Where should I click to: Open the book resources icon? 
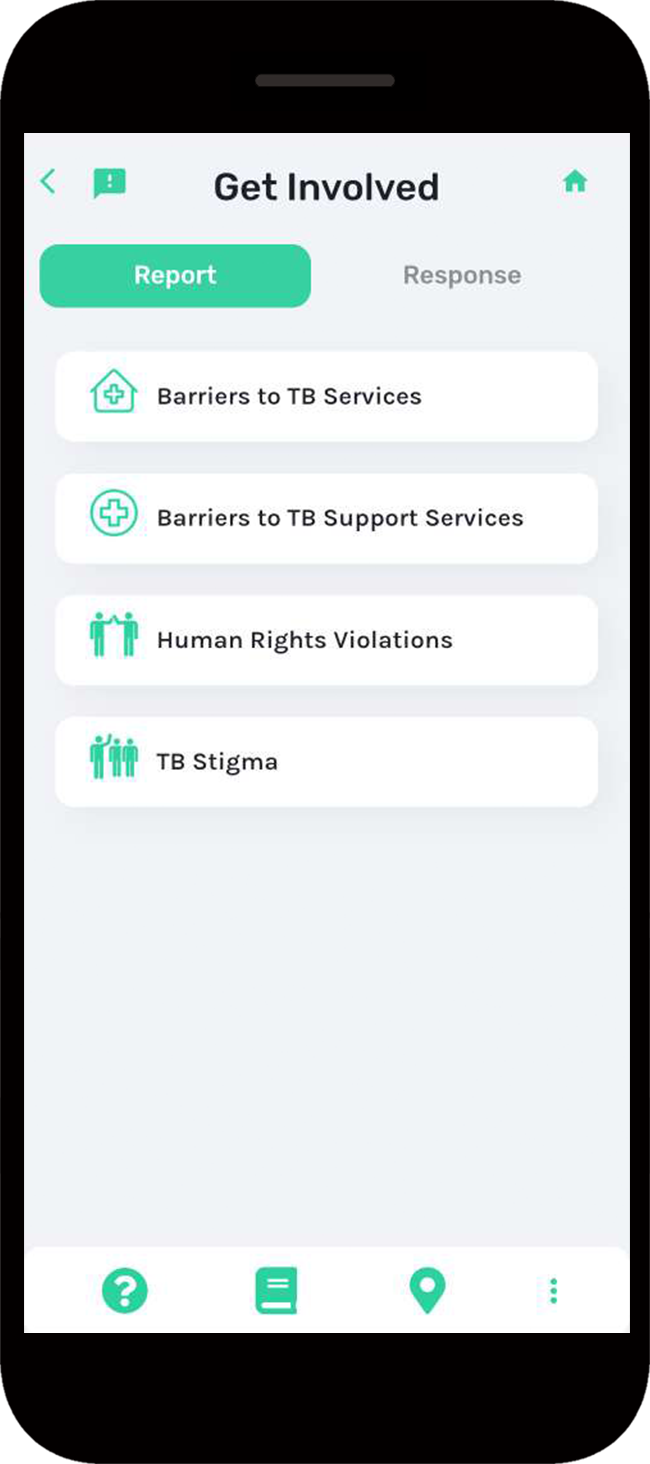(276, 1290)
